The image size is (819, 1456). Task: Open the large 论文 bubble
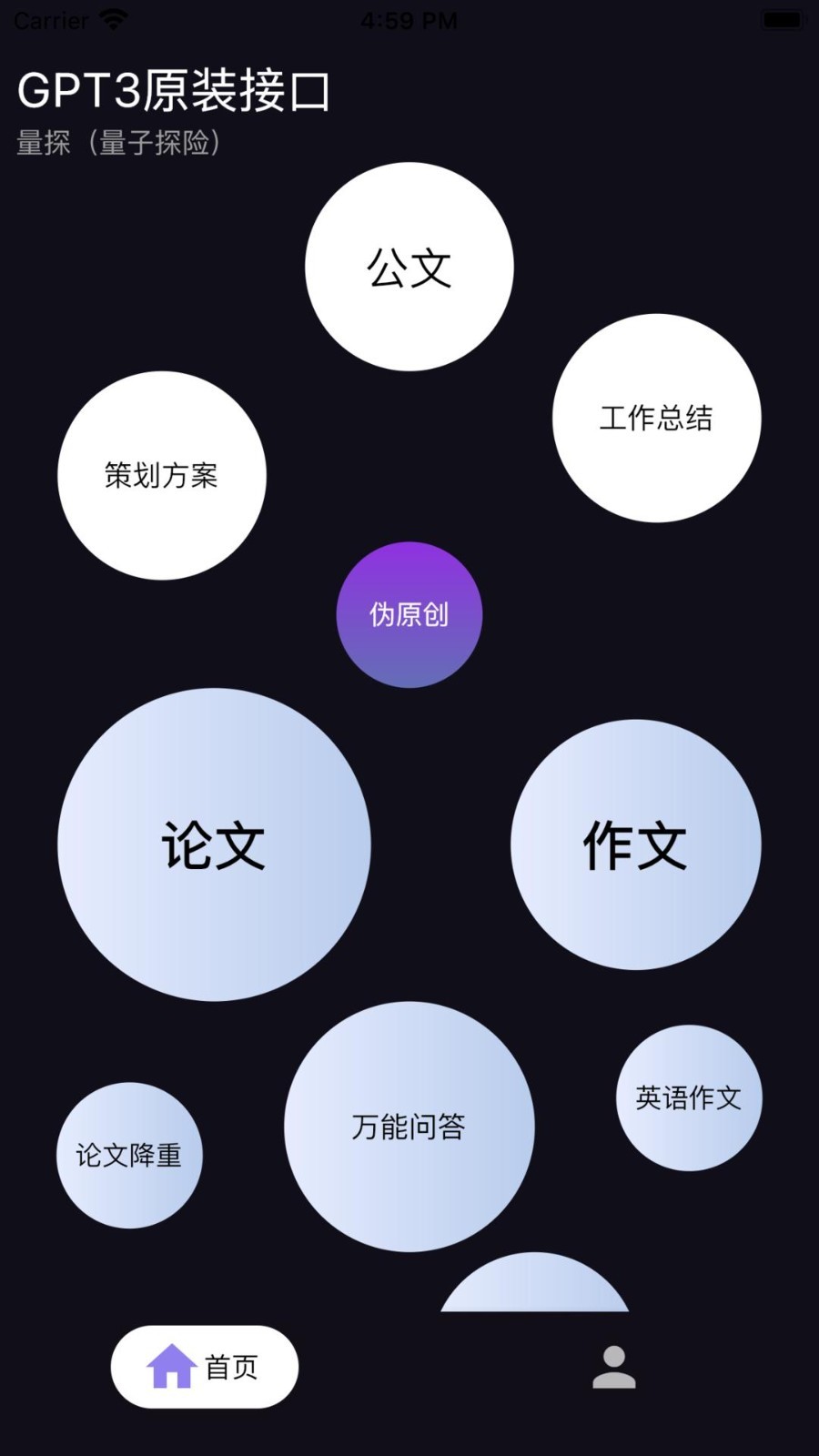point(214,844)
